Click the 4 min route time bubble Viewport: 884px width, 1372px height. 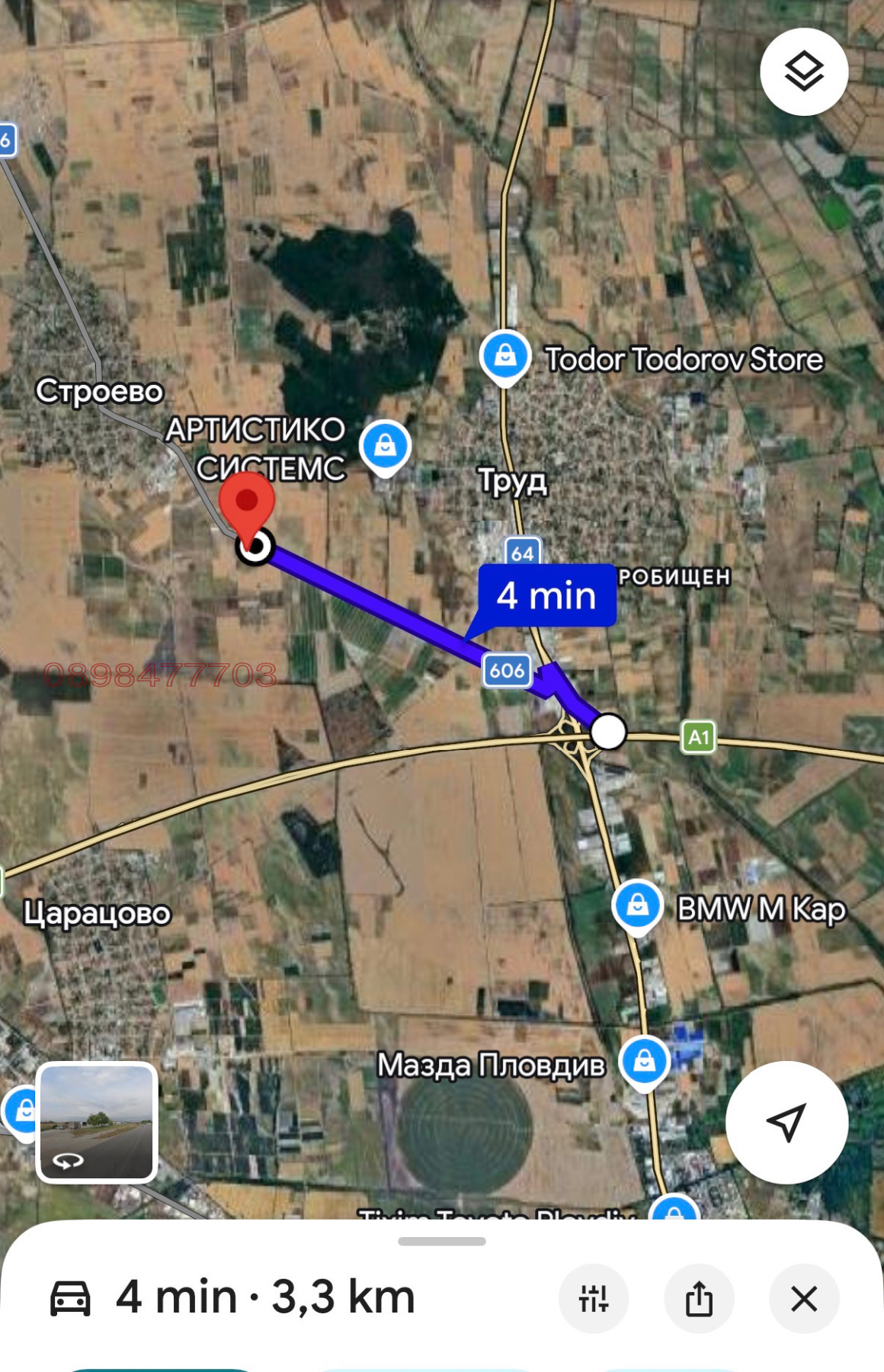tap(547, 596)
